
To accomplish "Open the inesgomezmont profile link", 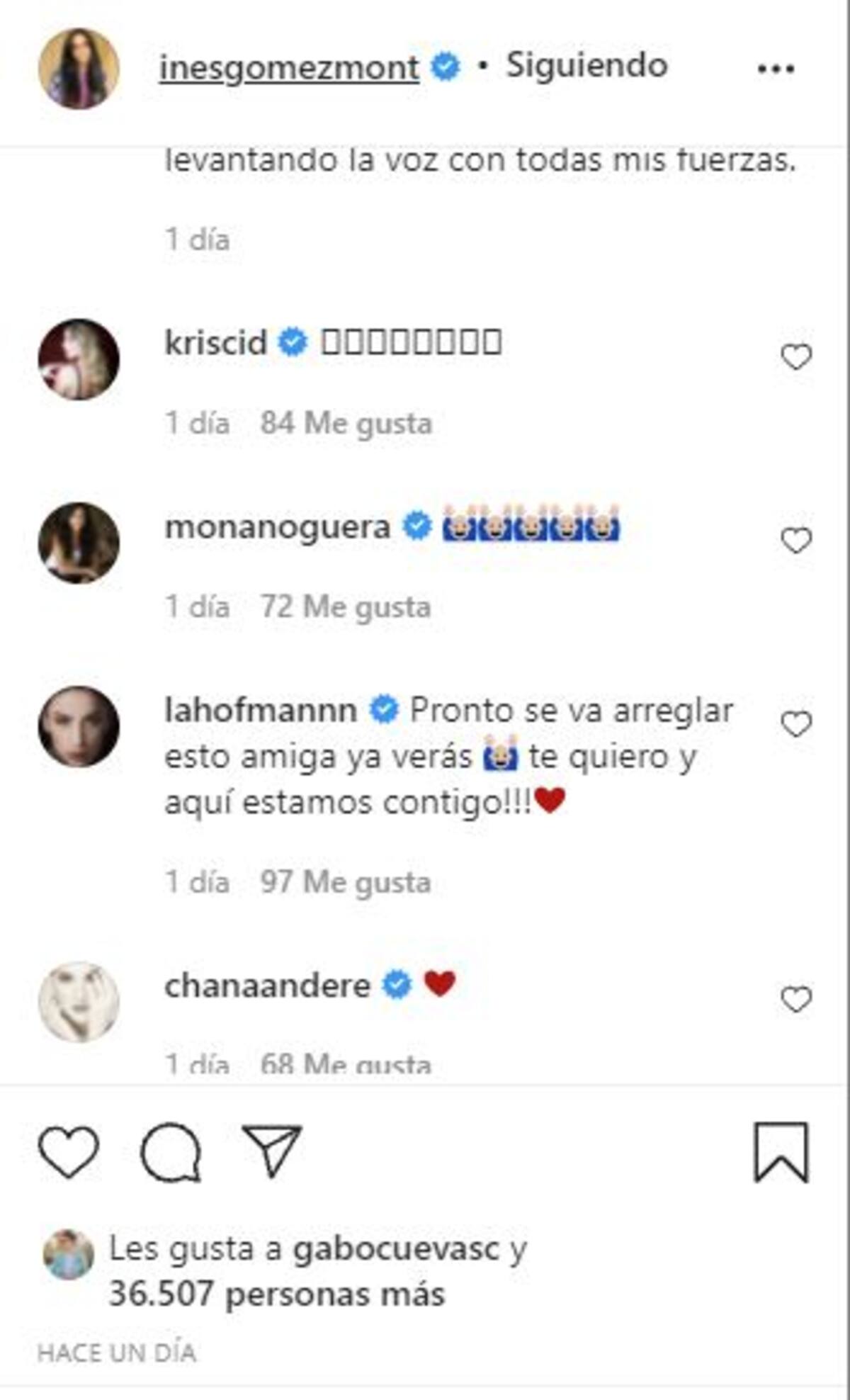I will pyautogui.click(x=289, y=68).
